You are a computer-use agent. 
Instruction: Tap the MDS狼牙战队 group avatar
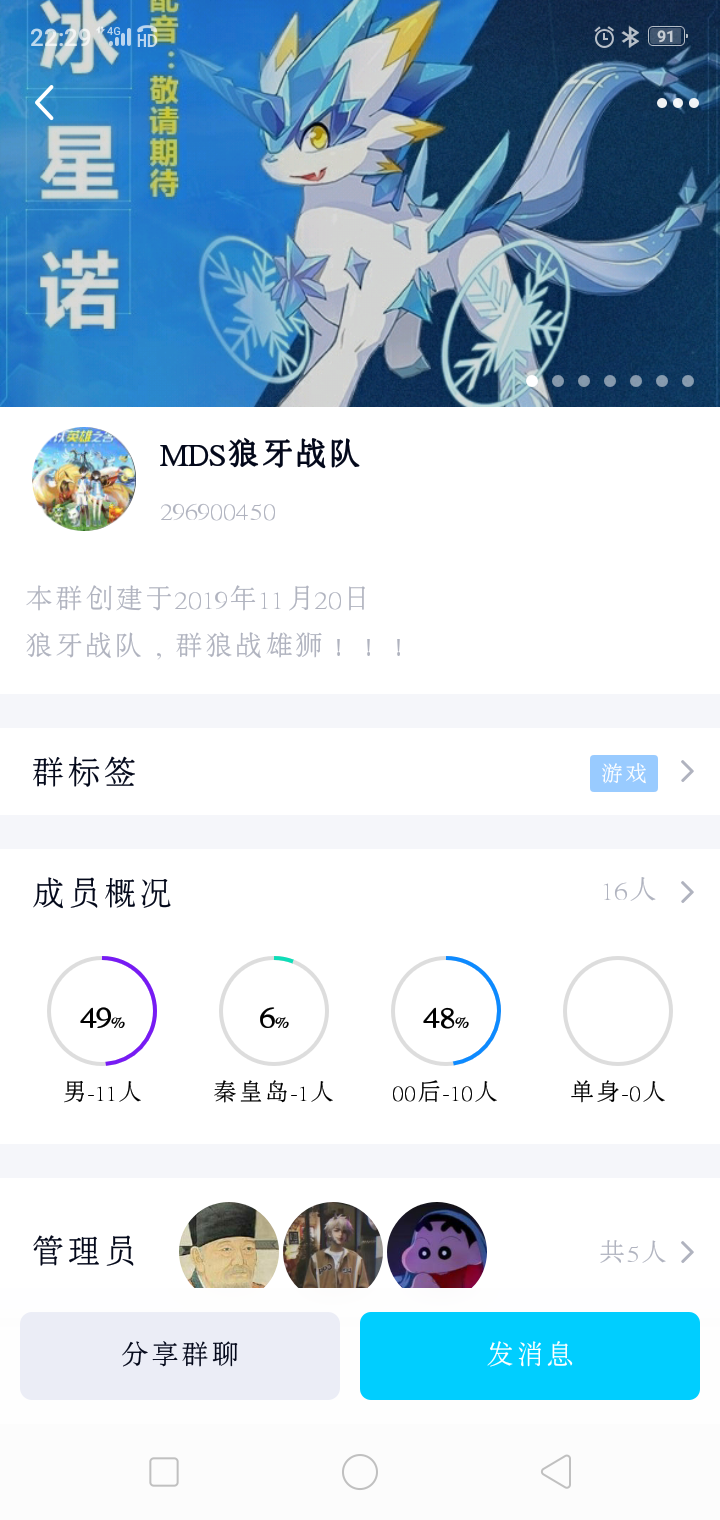pos(83,479)
